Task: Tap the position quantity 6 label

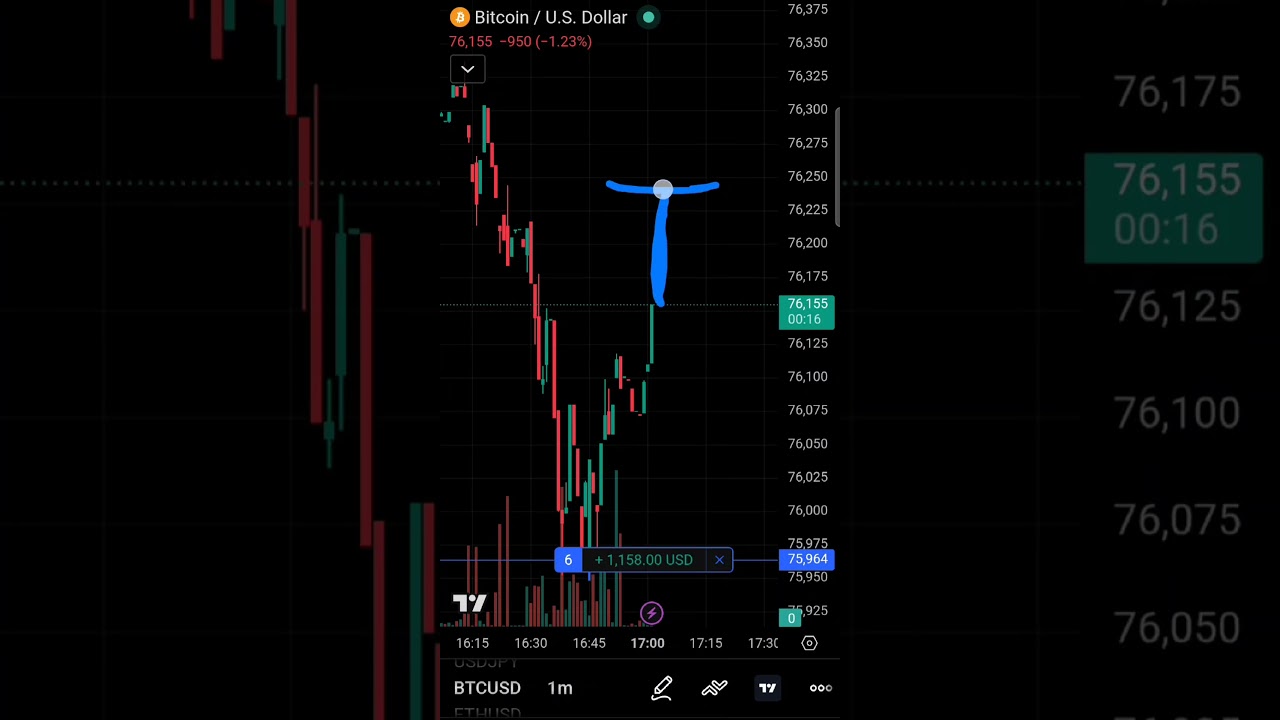Action: [568, 560]
